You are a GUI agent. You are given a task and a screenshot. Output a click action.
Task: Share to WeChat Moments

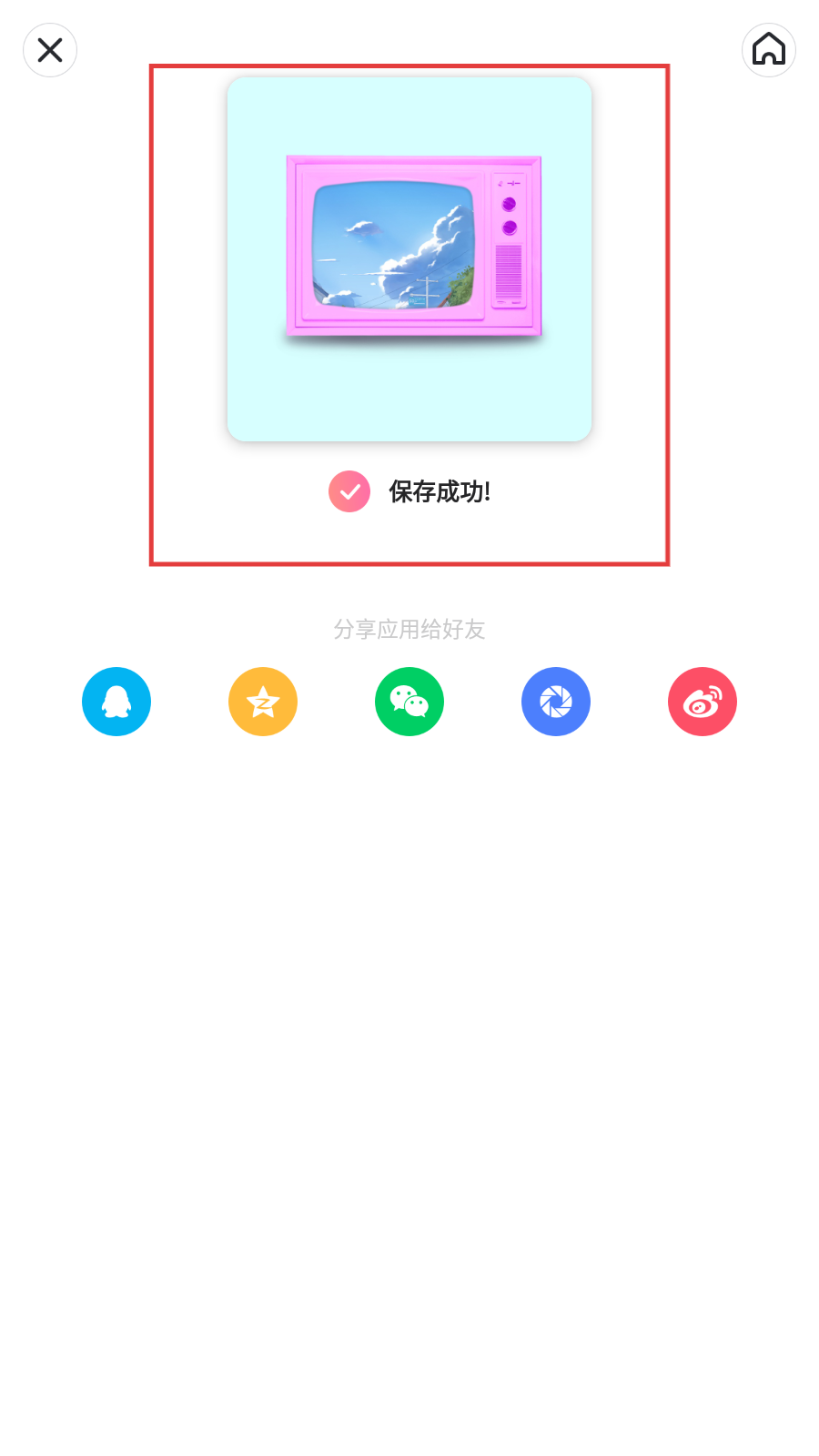tap(556, 702)
